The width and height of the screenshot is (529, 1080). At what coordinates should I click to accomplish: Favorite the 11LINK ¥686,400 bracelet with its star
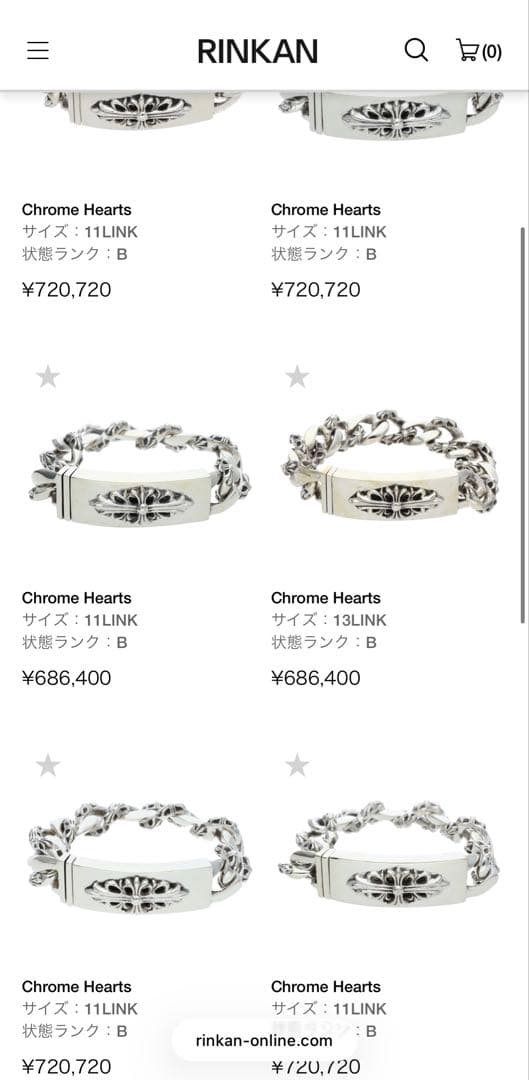(48, 376)
